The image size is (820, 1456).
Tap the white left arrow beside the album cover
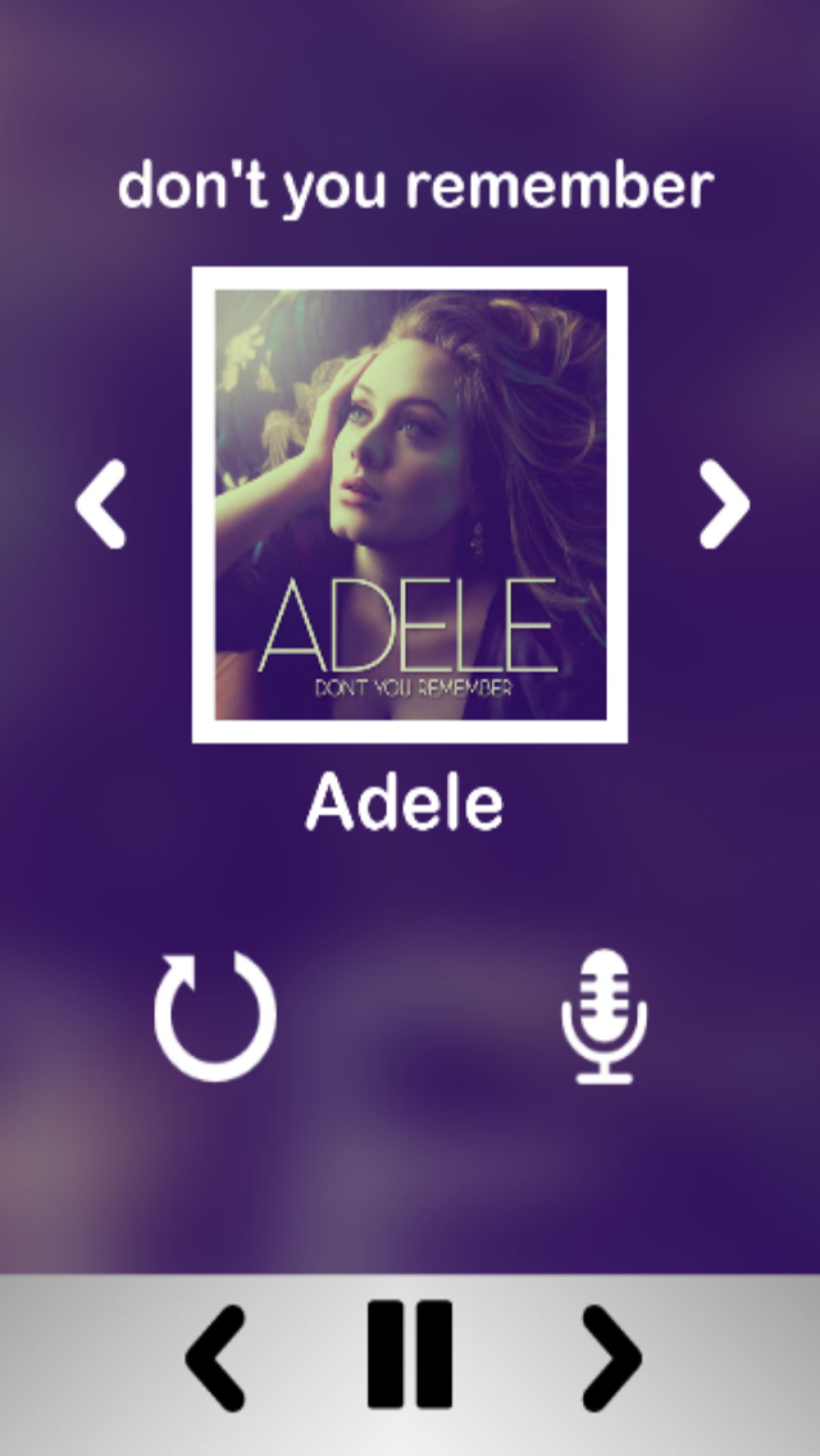[x=101, y=504]
